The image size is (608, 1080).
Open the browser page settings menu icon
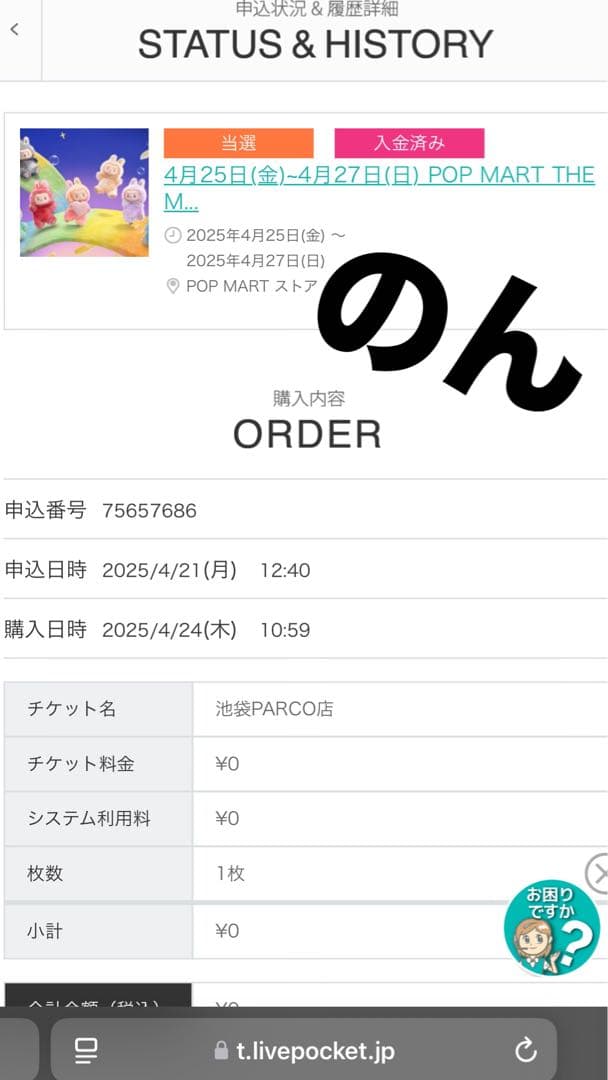click(87, 1050)
